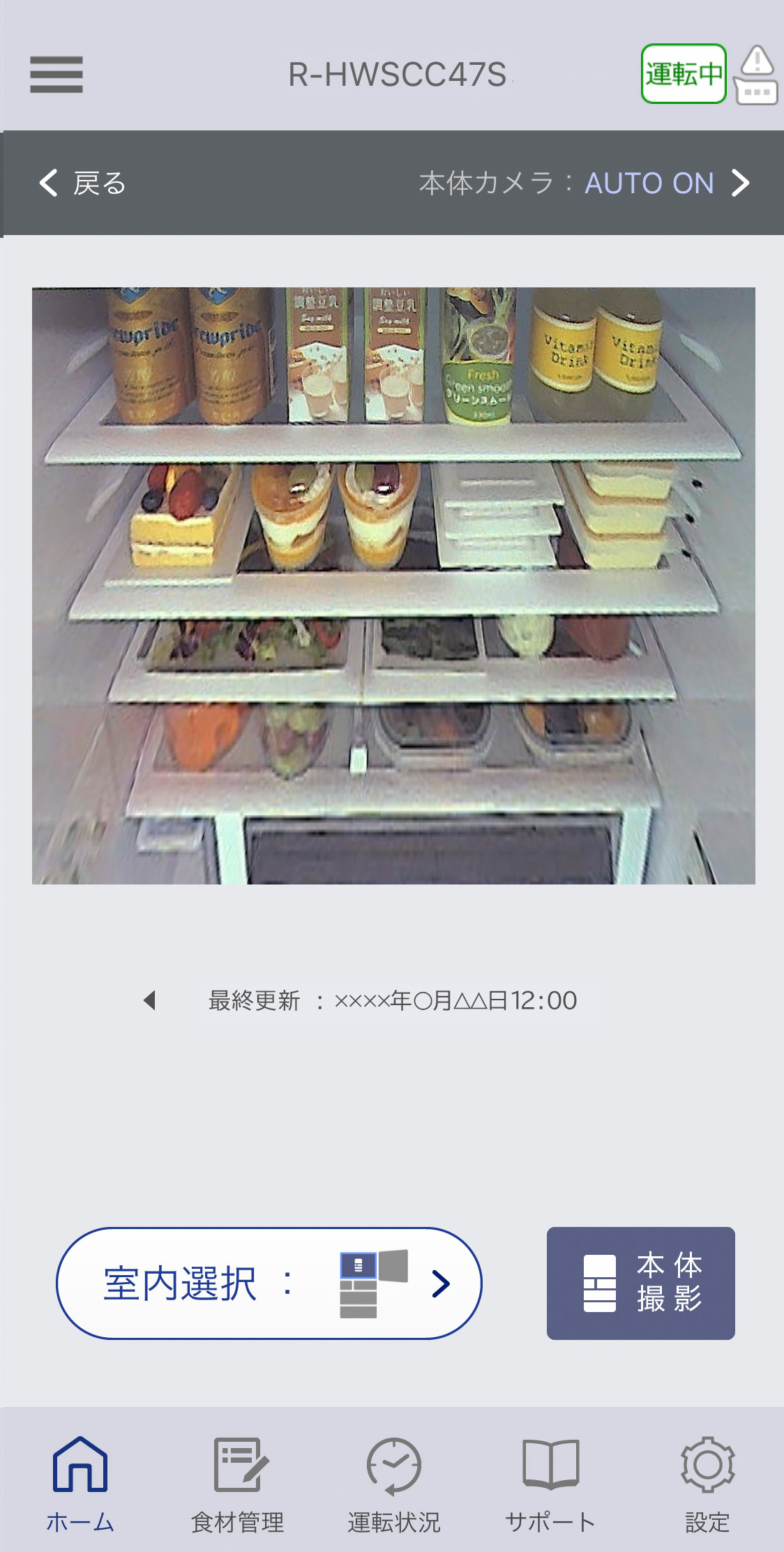Open the 室内選択 compartment selector
The width and height of the screenshot is (784, 1552).
point(269,1283)
